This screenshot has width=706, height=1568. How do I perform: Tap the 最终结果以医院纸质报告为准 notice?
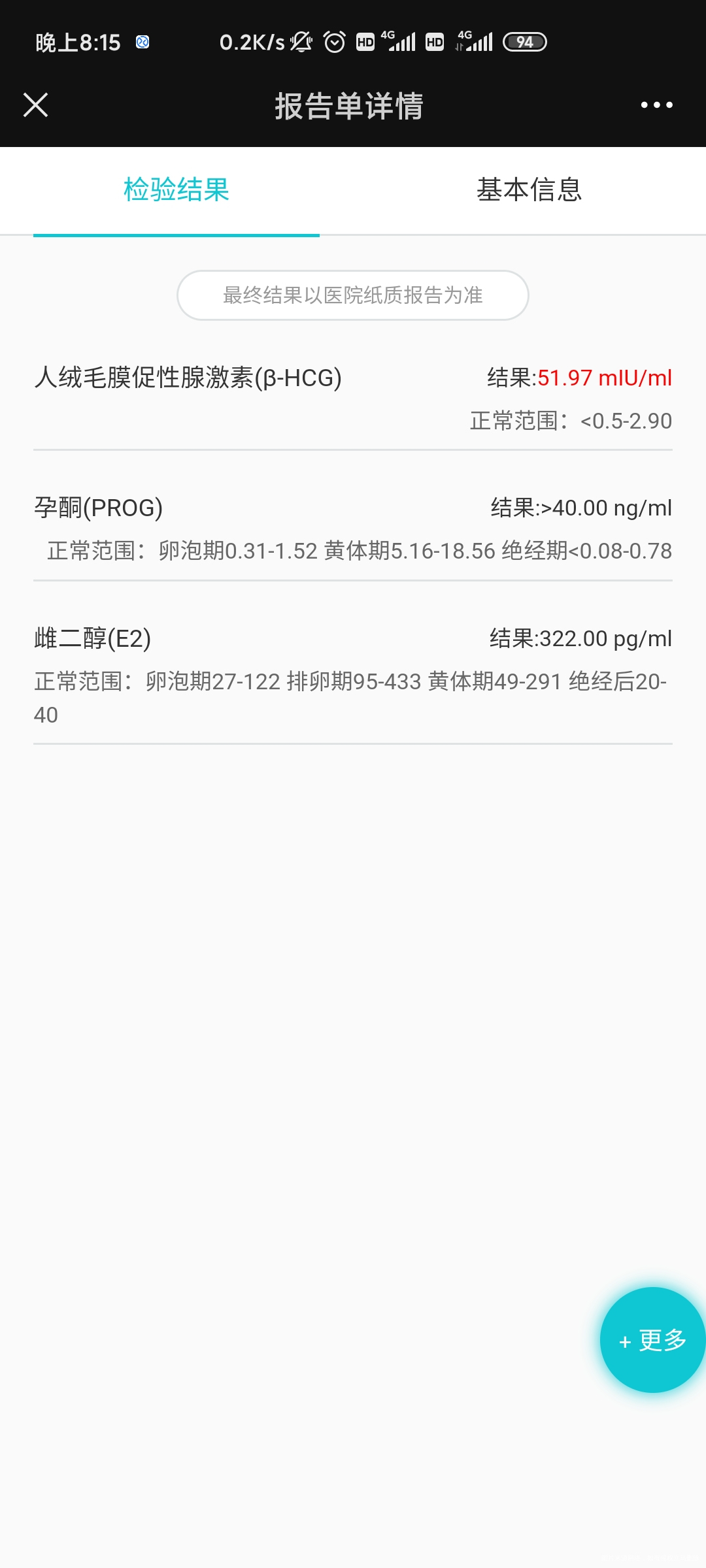click(353, 295)
